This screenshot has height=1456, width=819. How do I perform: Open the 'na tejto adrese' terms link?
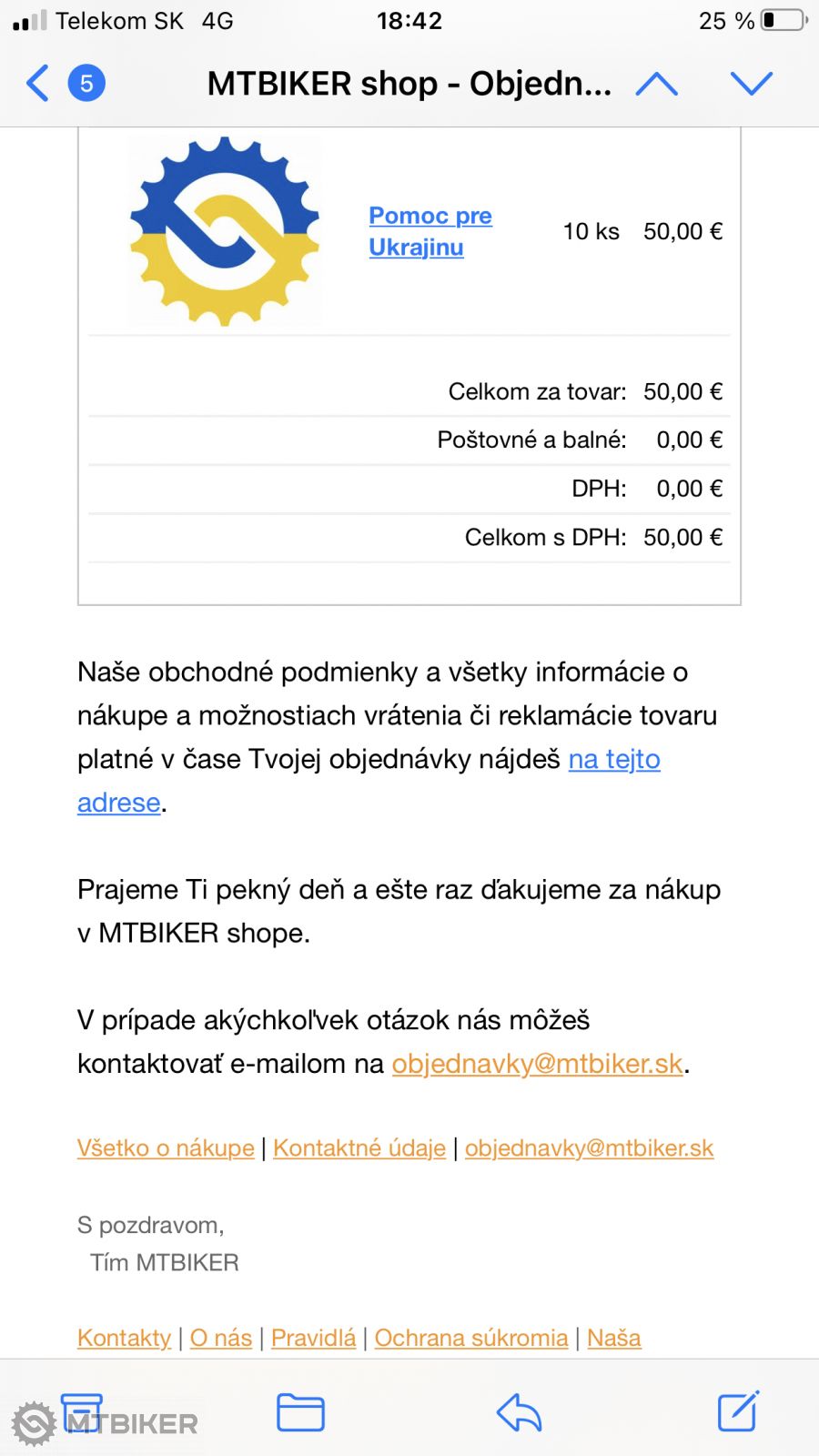[x=613, y=759]
